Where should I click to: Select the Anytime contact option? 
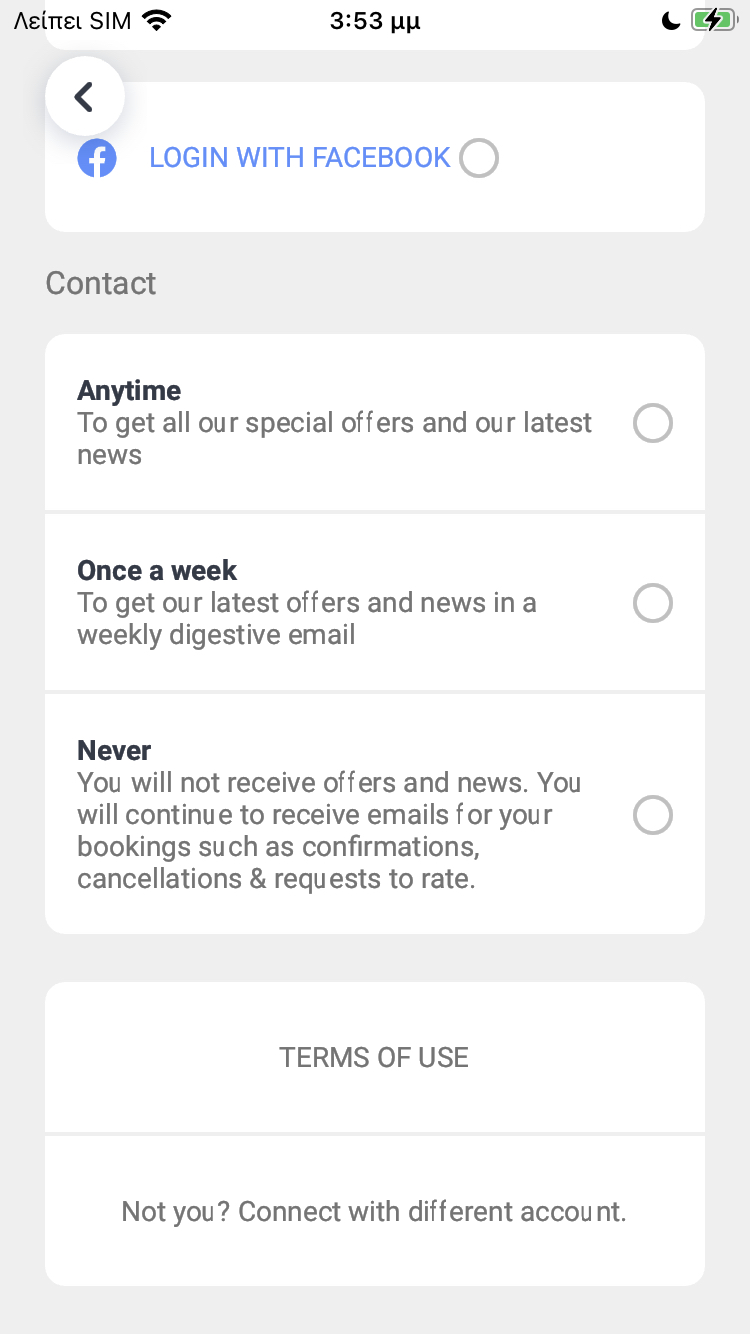652,423
